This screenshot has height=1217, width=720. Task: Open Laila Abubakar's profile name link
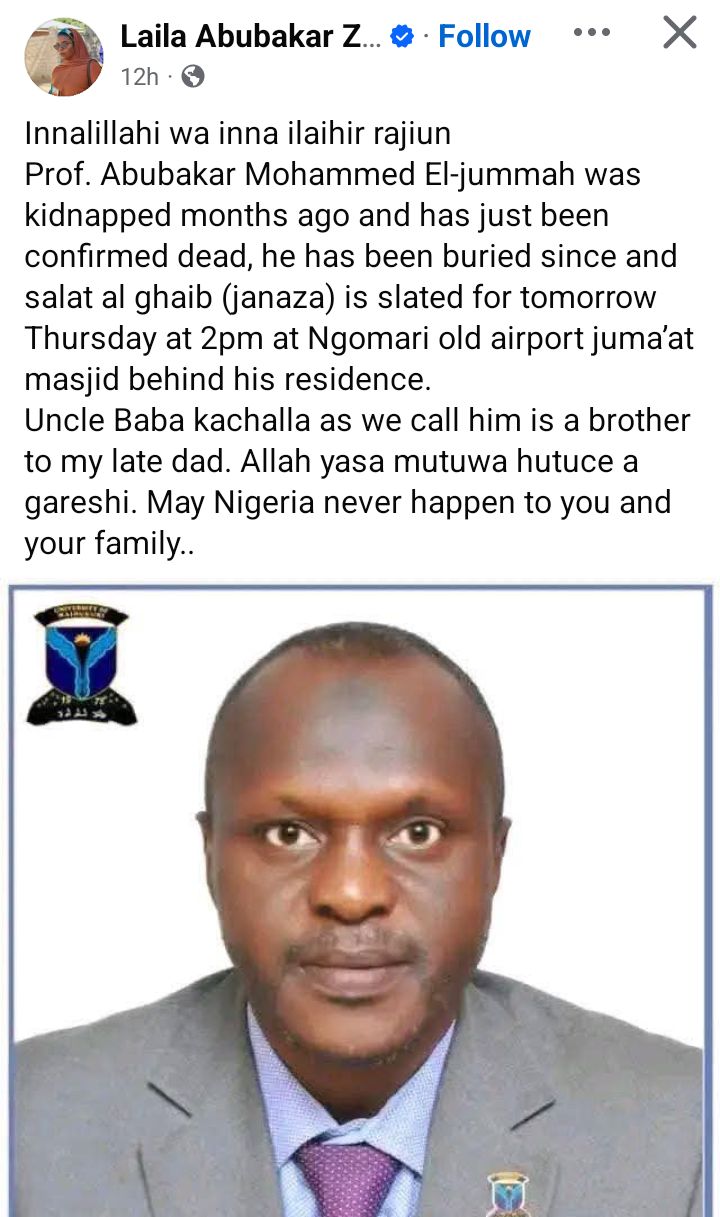pos(250,37)
